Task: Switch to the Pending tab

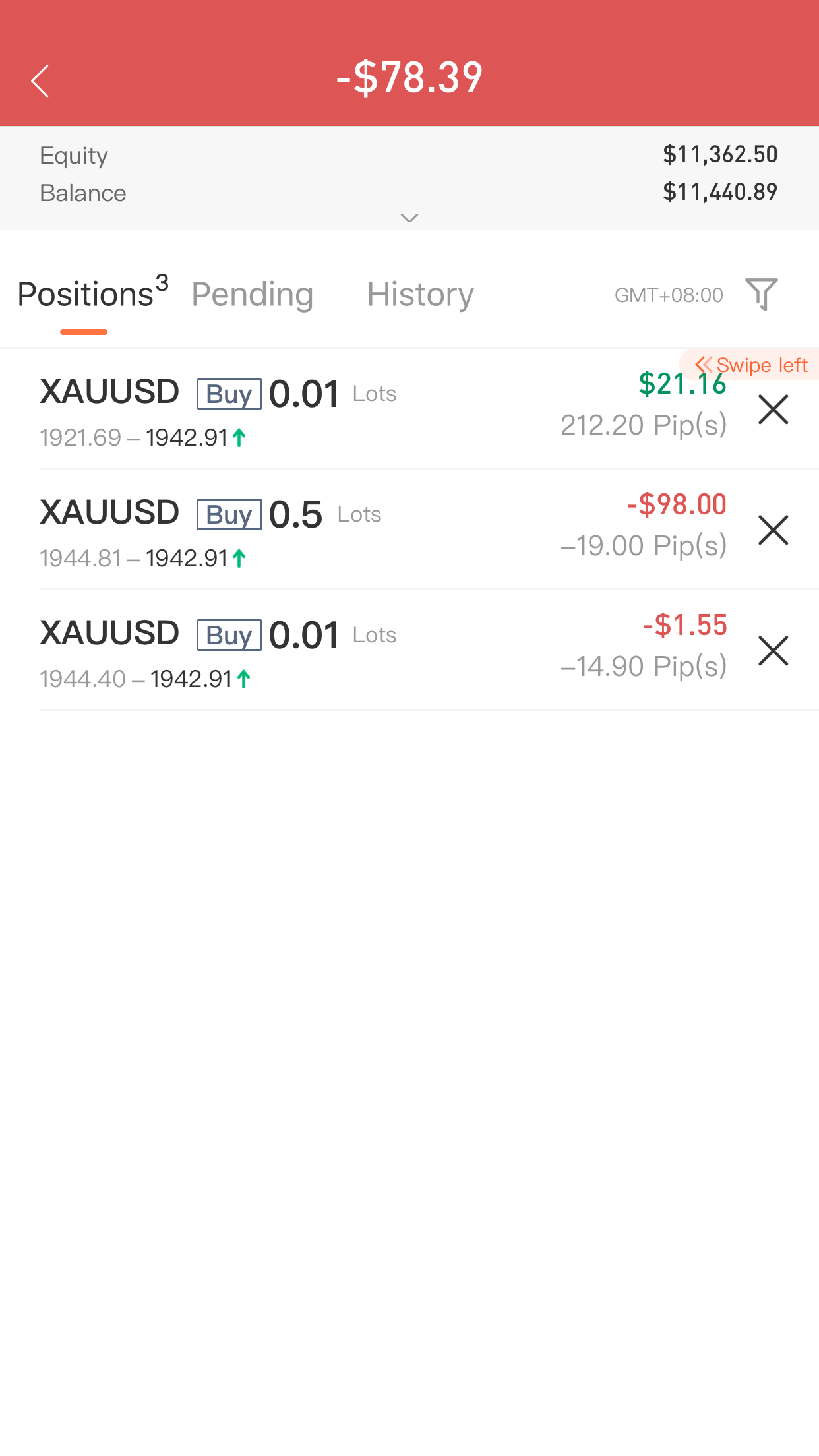Action: (x=252, y=294)
